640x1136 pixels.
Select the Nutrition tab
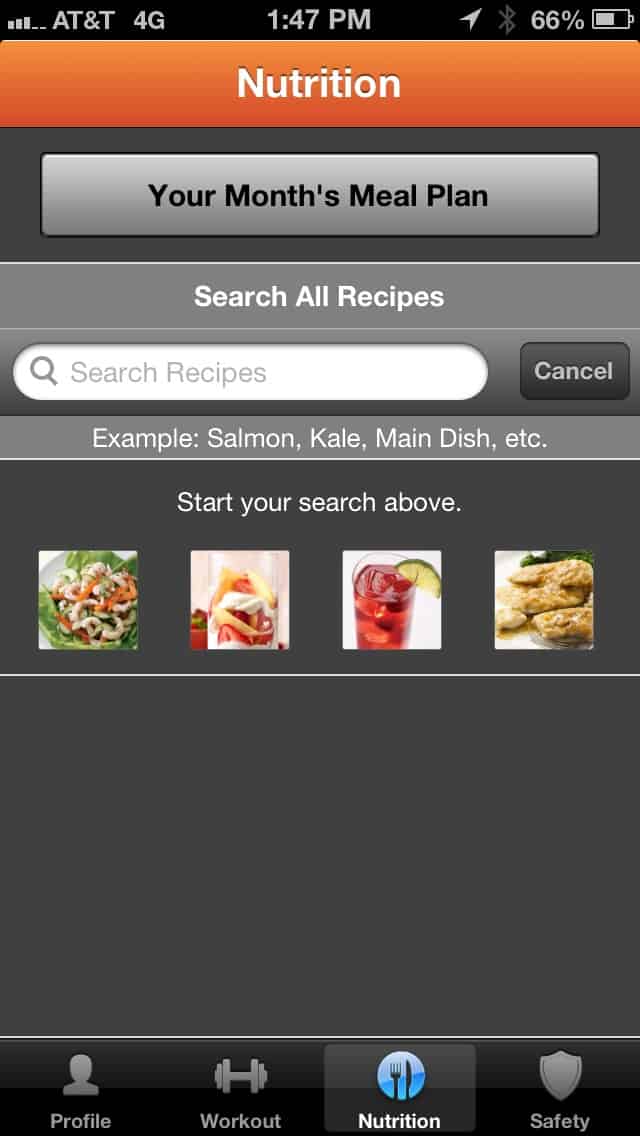point(399,1089)
